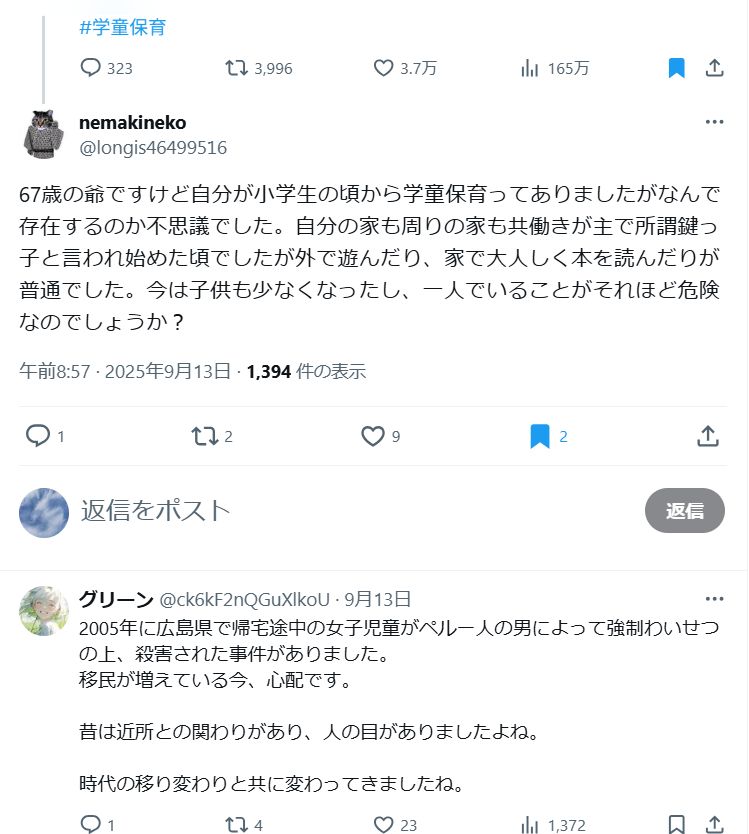Open グリーン's profile avatar
Viewport: 749px width, 834px height.
[x=44, y=611]
